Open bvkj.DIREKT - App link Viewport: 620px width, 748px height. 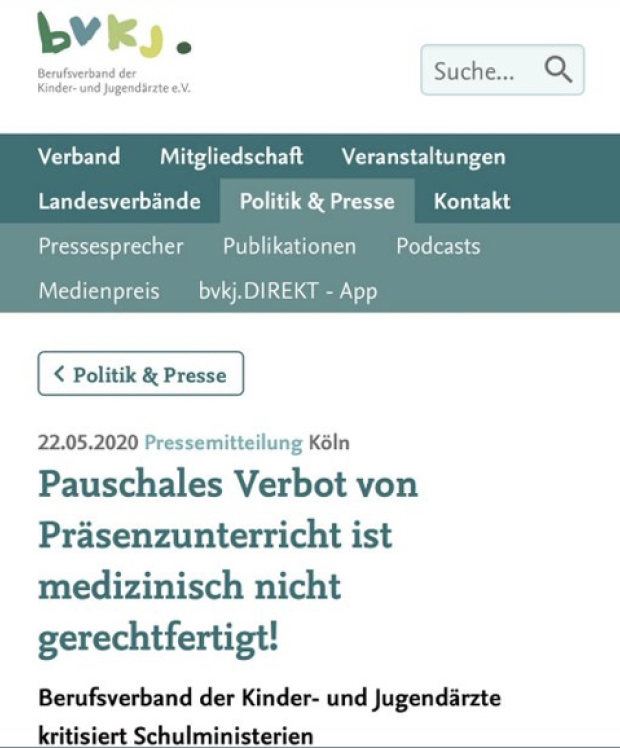(289, 291)
